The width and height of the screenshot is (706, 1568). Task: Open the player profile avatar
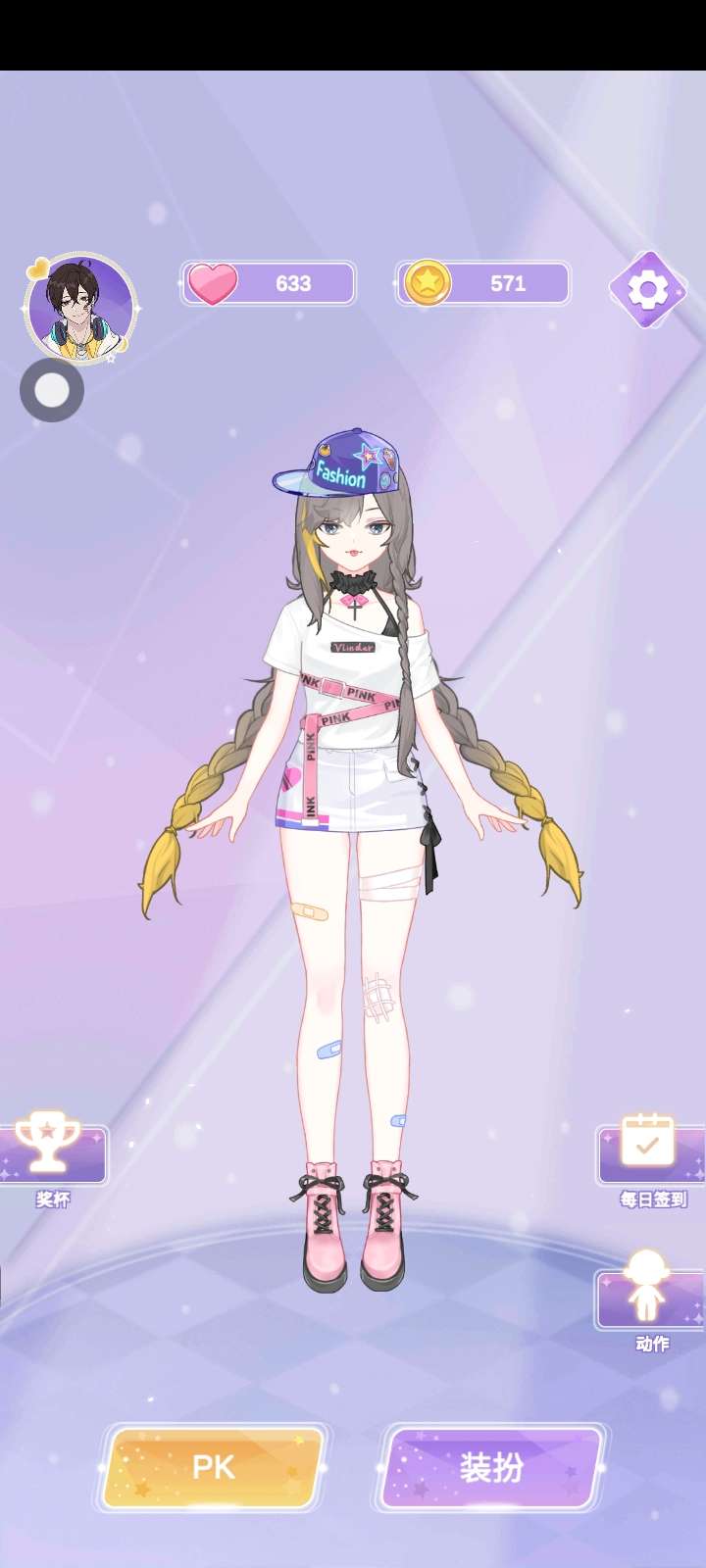tap(80, 309)
